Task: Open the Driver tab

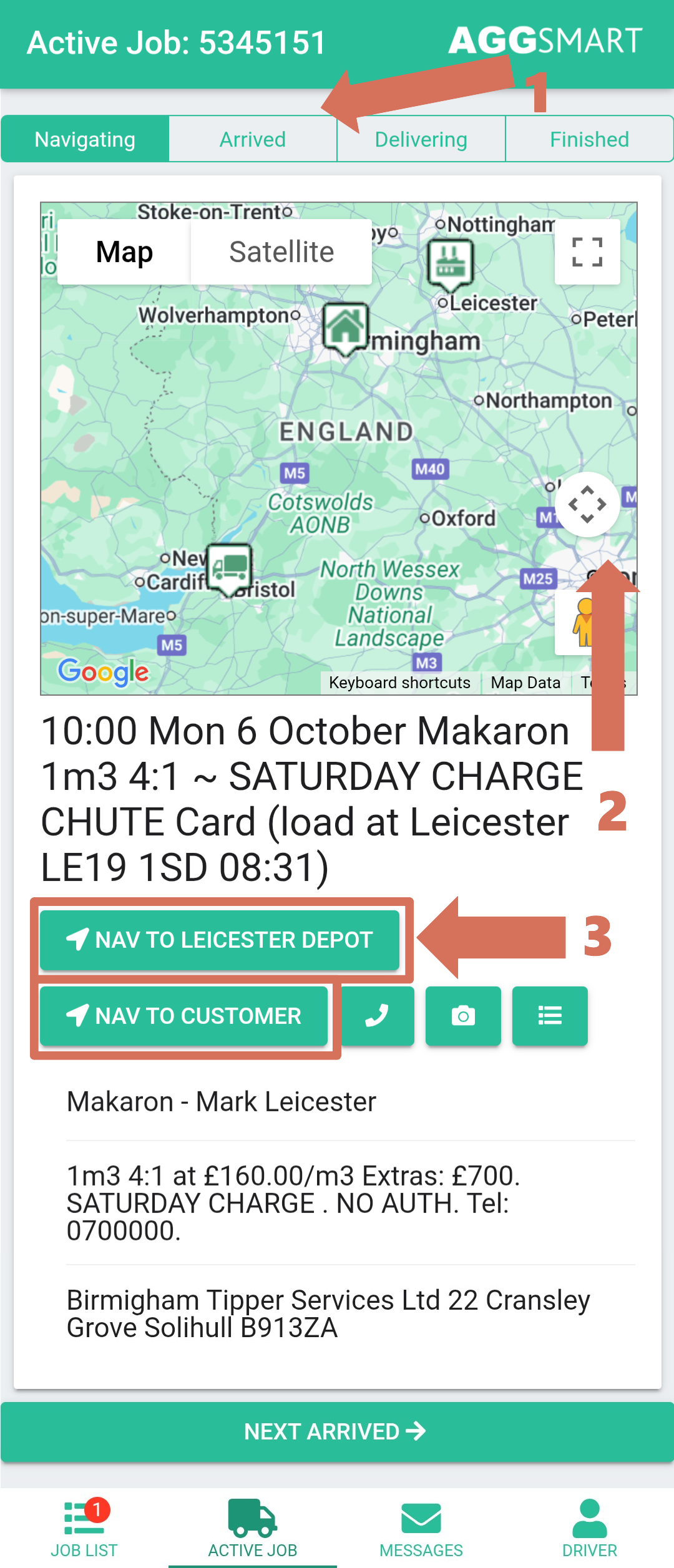Action: (590, 1527)
